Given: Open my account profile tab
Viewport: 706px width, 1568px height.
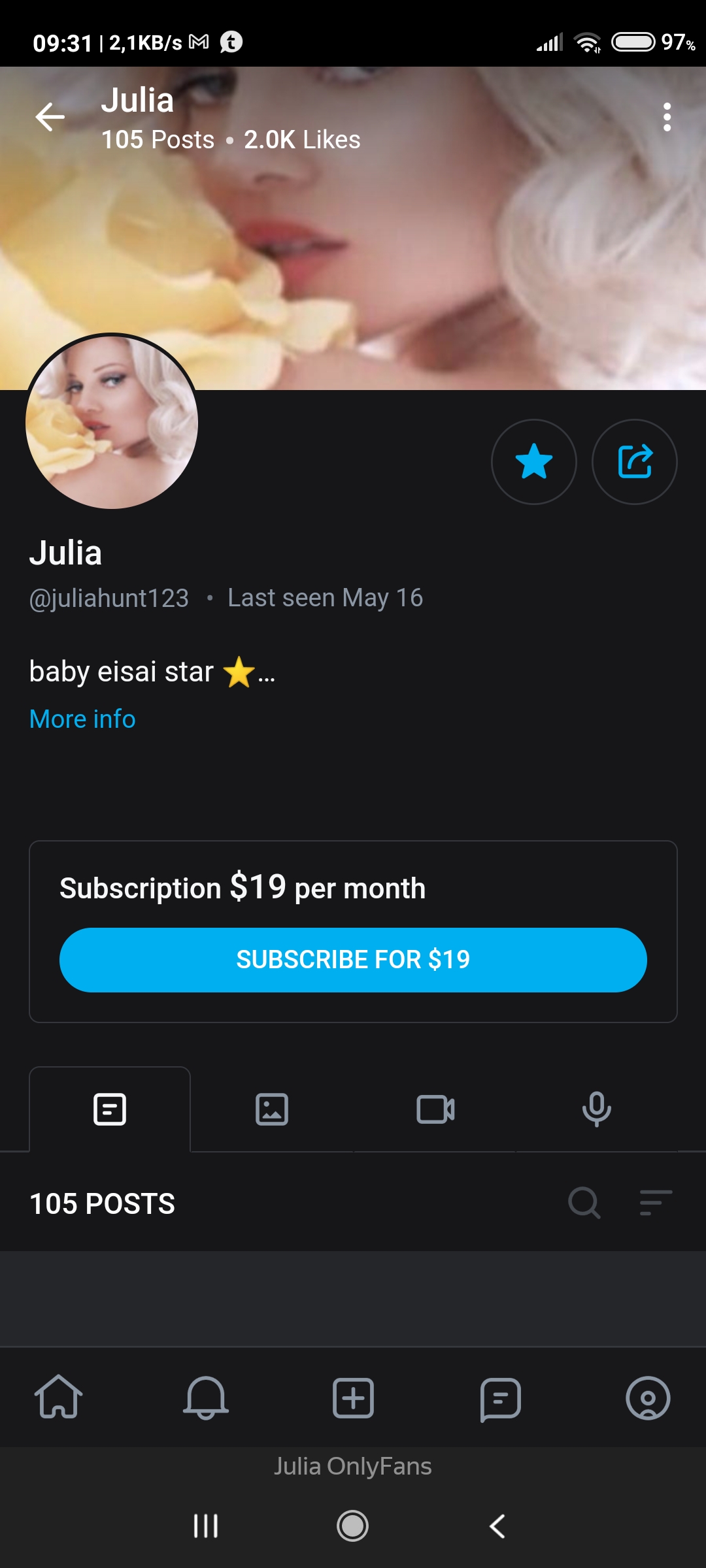Looking at the screenshot, I should pyautogui.click(x=648, y=1398).
